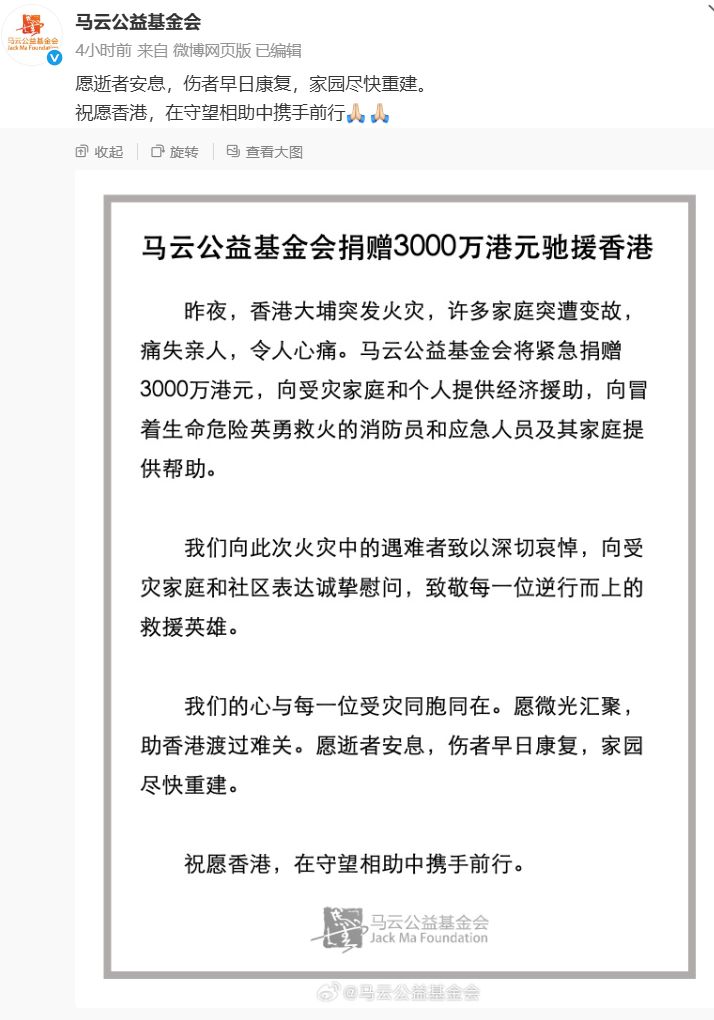Image resolution: width=714 pixels, height=1020 pixels.
Task: Rotate the image with 旋转
Action: tap(175, 152)
